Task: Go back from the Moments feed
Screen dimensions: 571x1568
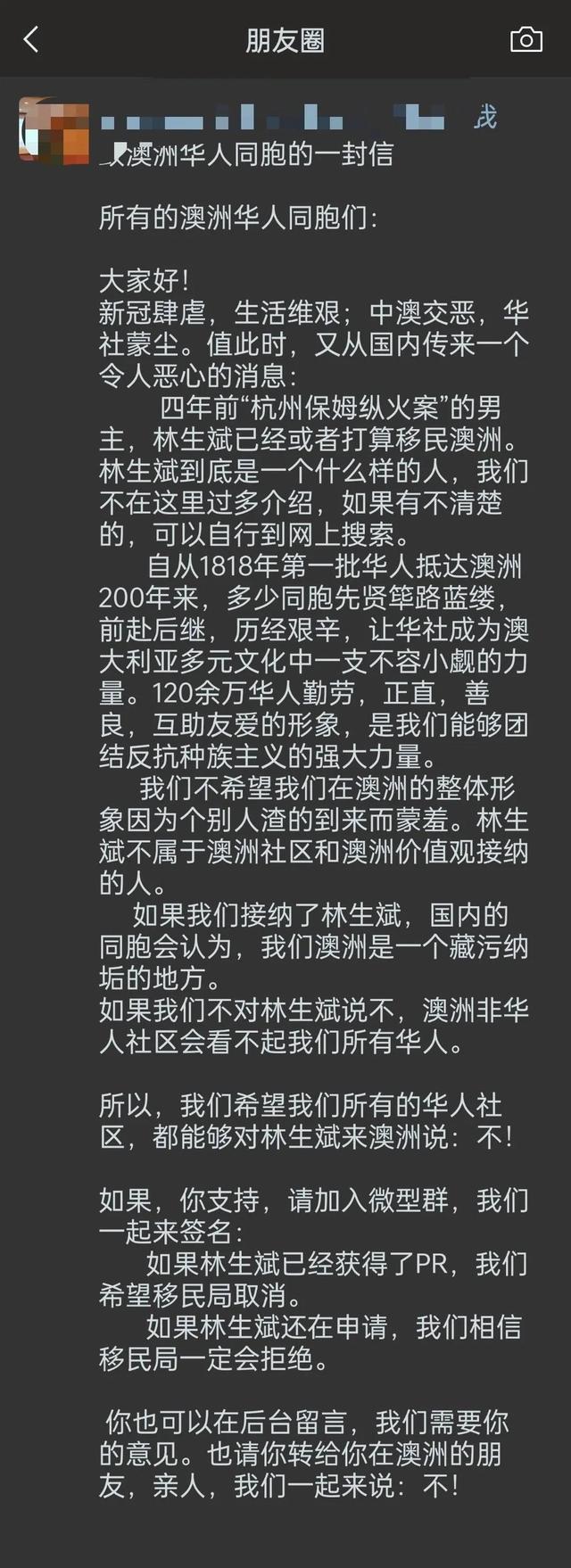Action: (31, 39)
